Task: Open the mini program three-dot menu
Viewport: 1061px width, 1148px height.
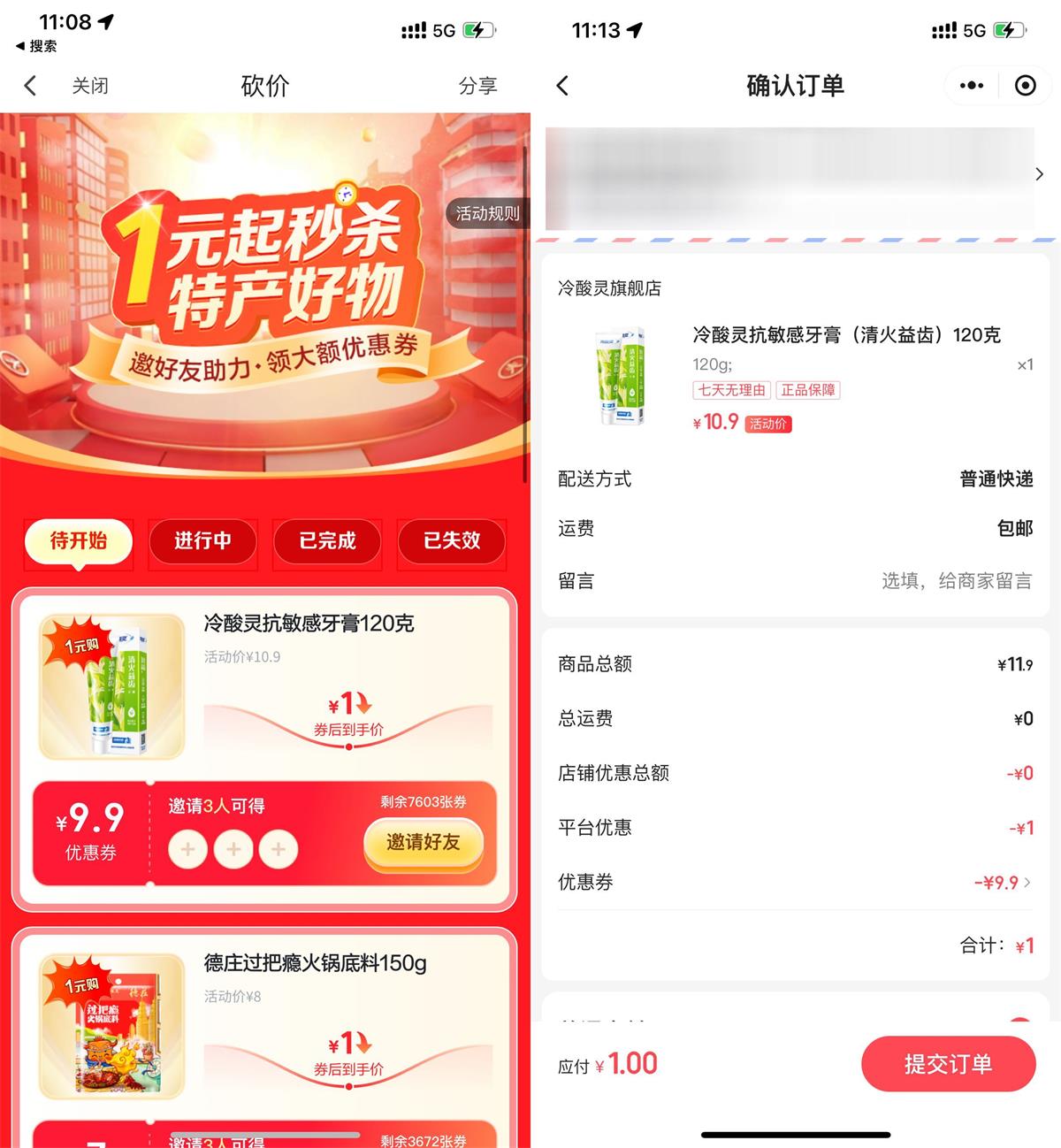Action: point(971,86)
